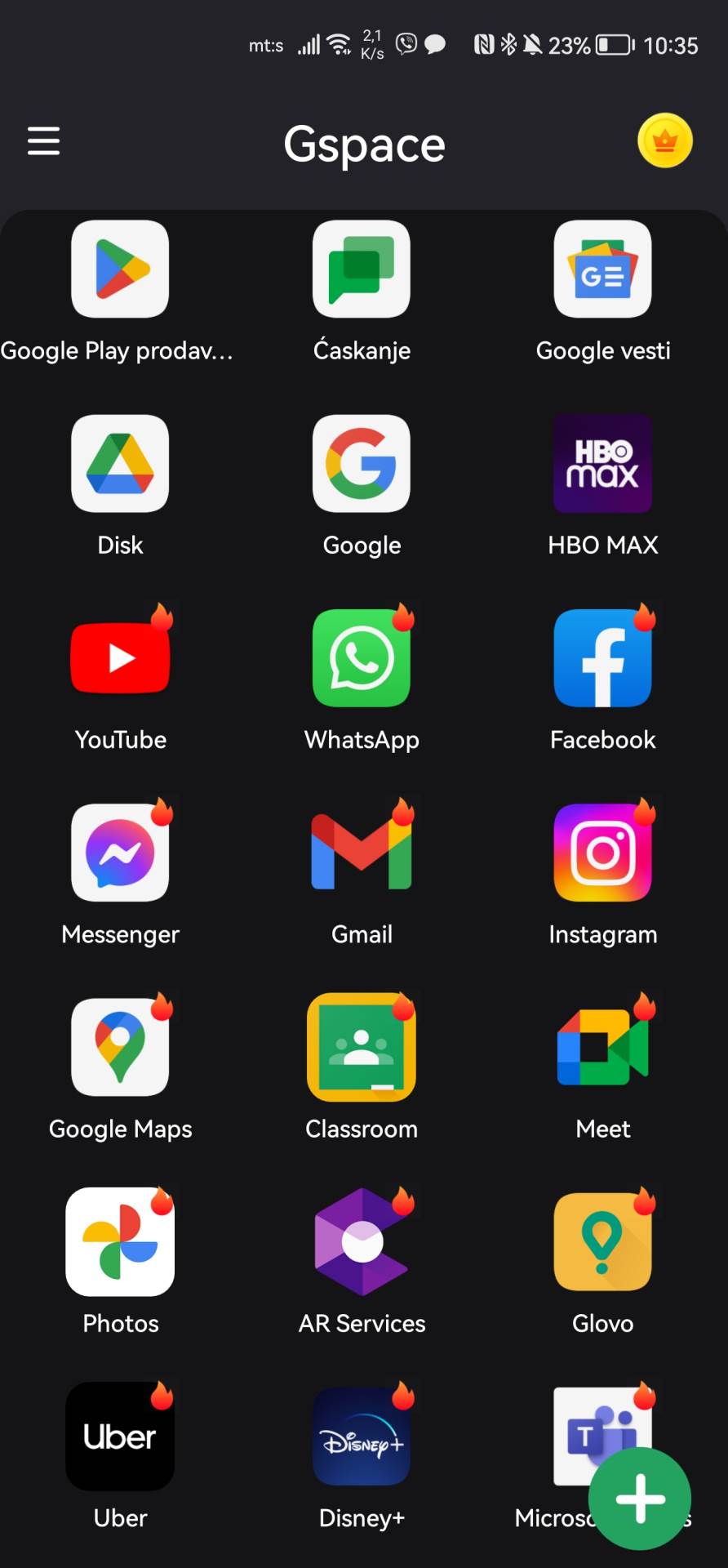
Task: Open Google Classroom
Action: [x=362, y=1046]
